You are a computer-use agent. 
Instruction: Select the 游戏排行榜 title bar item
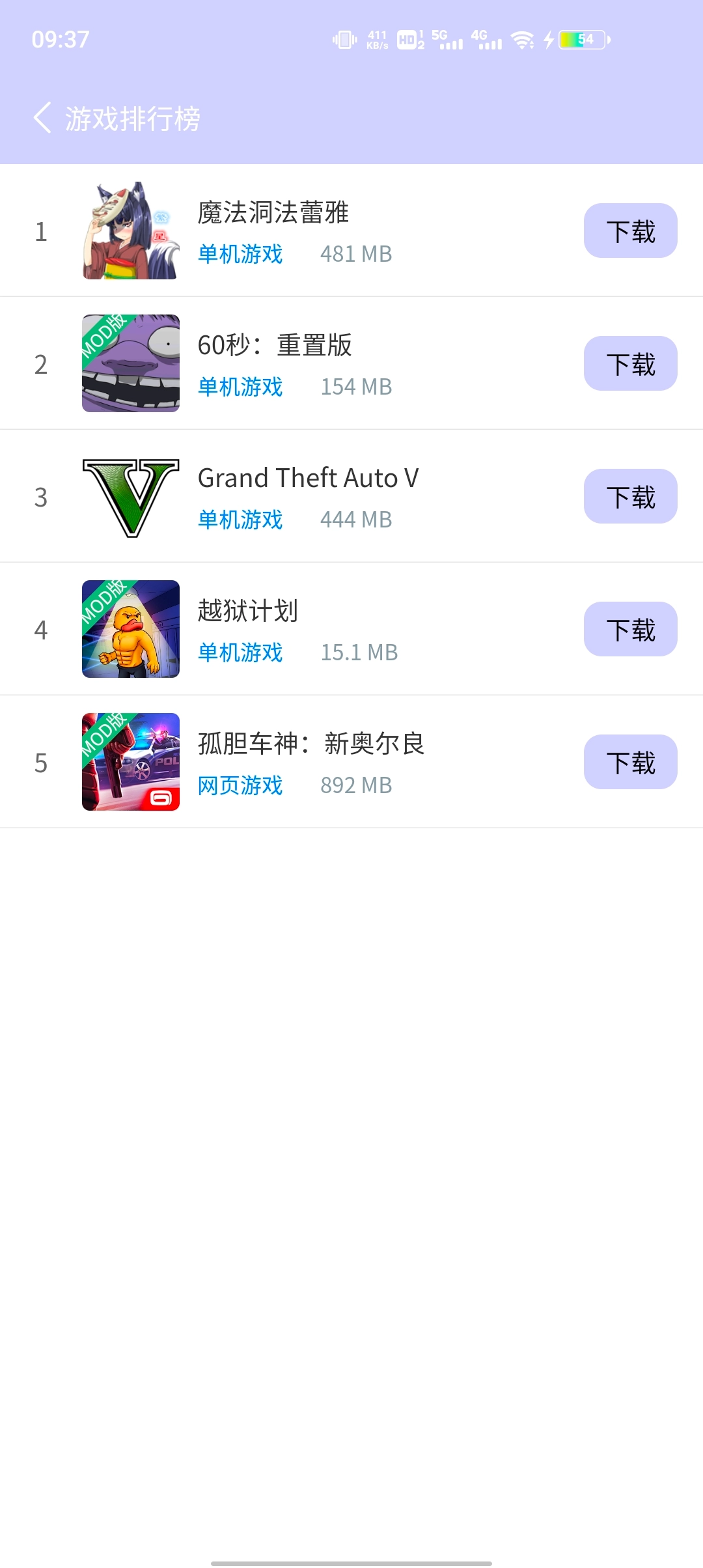point(133,119)
